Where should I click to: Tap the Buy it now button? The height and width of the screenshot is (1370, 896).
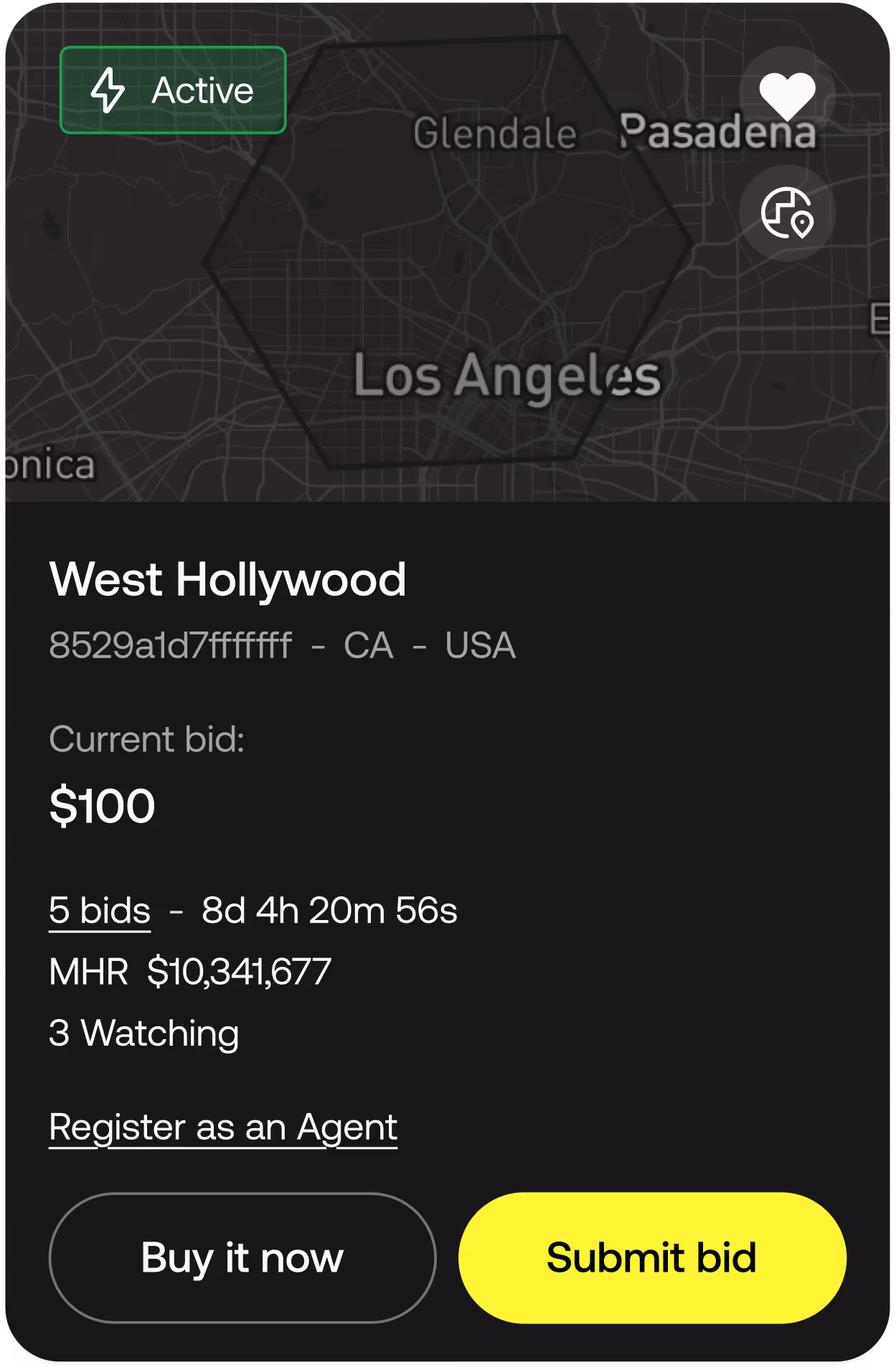click(x=242, y=1258)
